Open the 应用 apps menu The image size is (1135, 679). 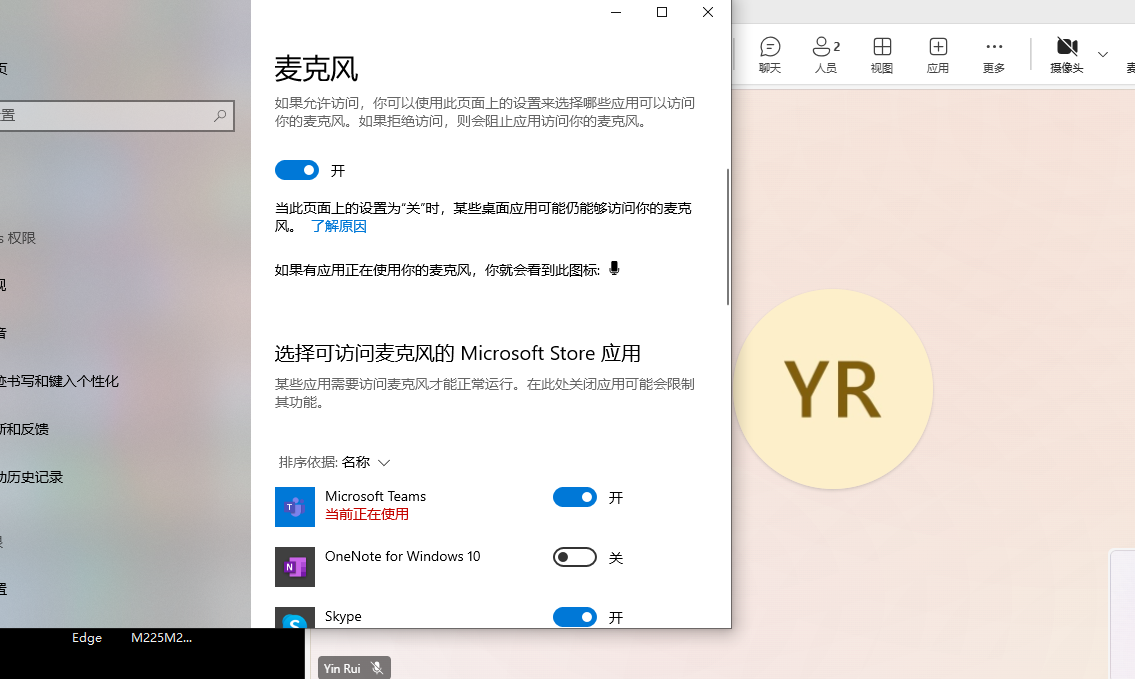point(937,55)
